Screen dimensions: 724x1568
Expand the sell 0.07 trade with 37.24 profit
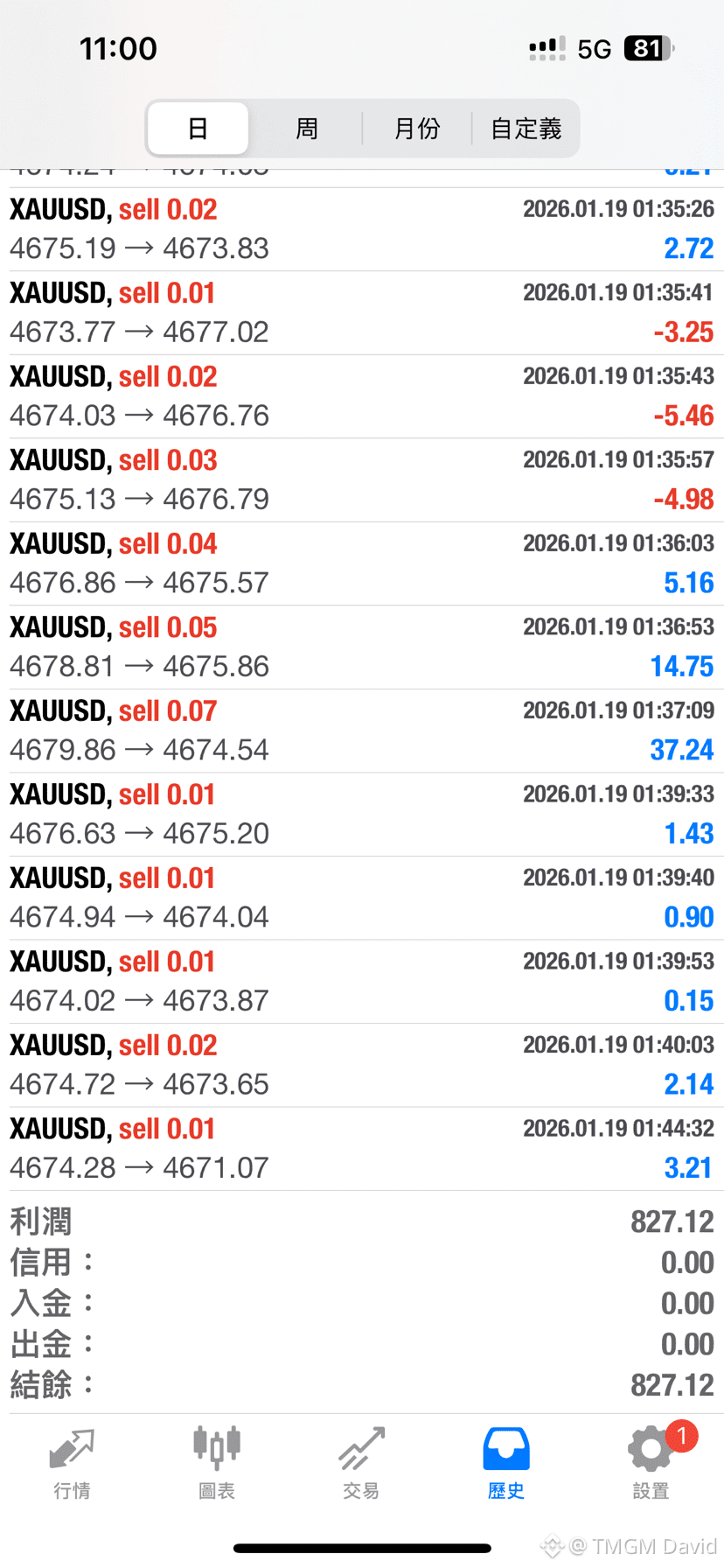pyautogui.click(x=362, y=731)
